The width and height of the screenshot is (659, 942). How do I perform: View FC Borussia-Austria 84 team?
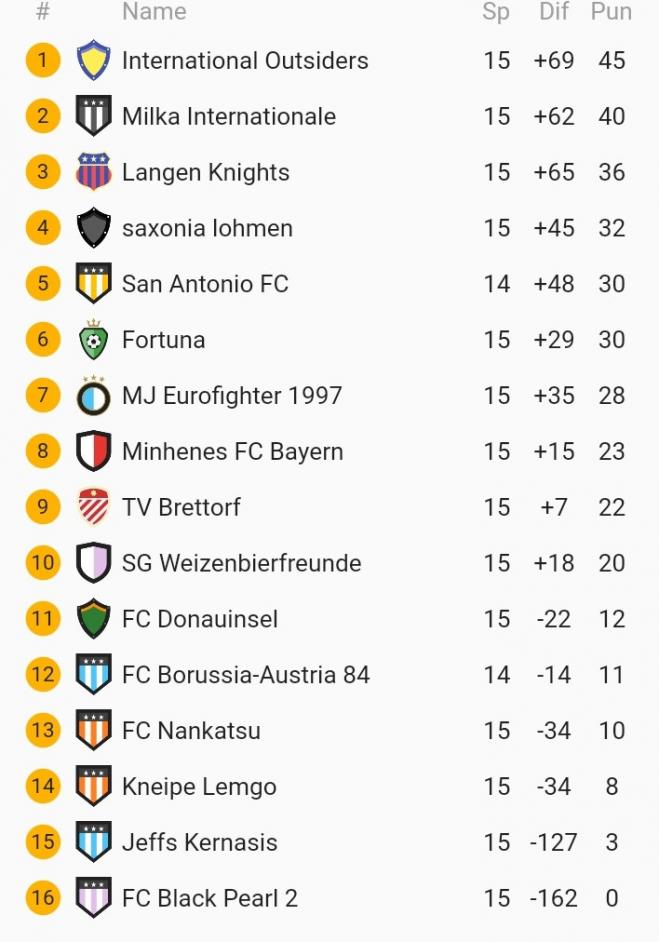246,675
